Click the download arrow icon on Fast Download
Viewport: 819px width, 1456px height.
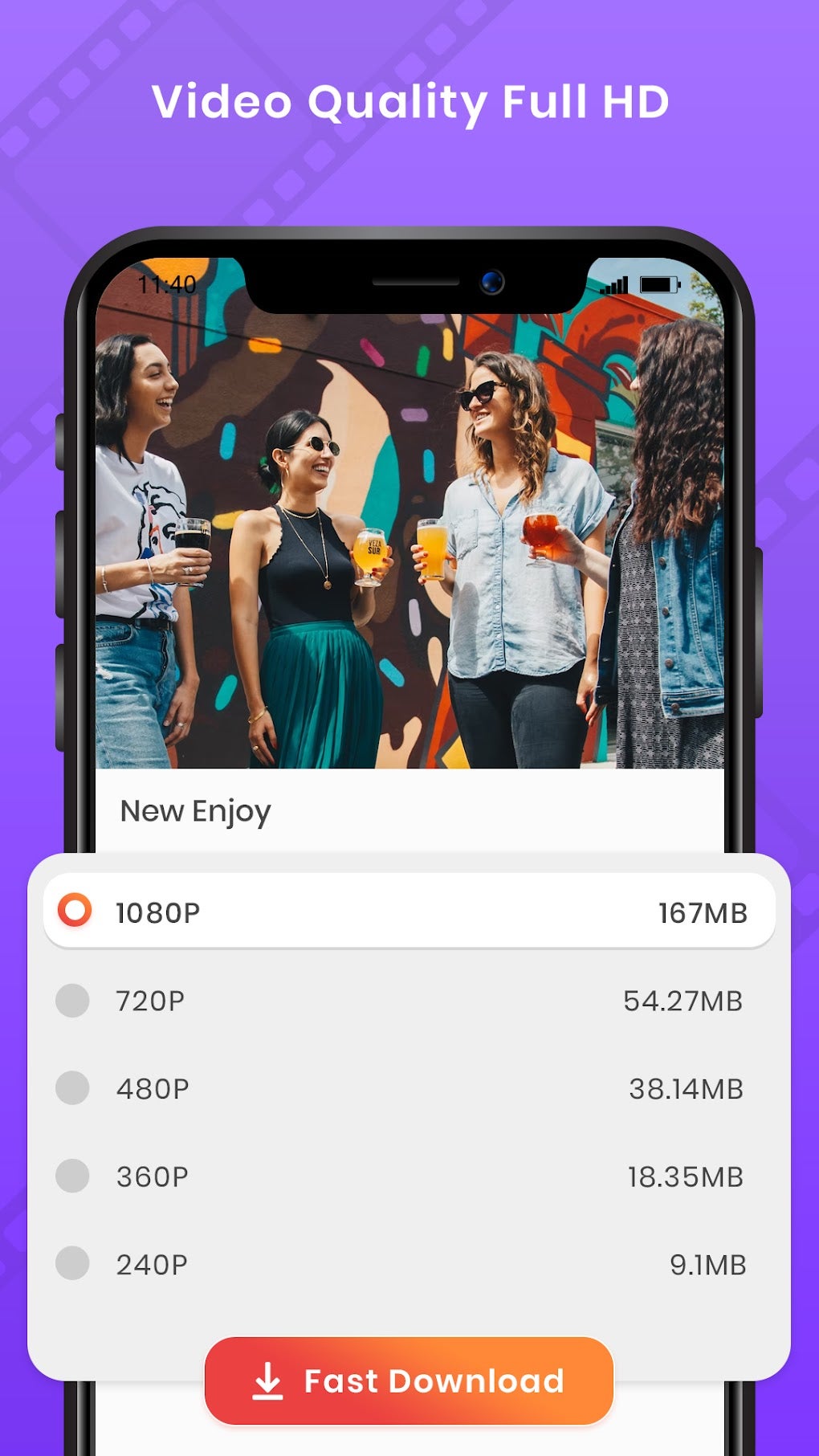pyautogui.click(x=267, y=1380)
